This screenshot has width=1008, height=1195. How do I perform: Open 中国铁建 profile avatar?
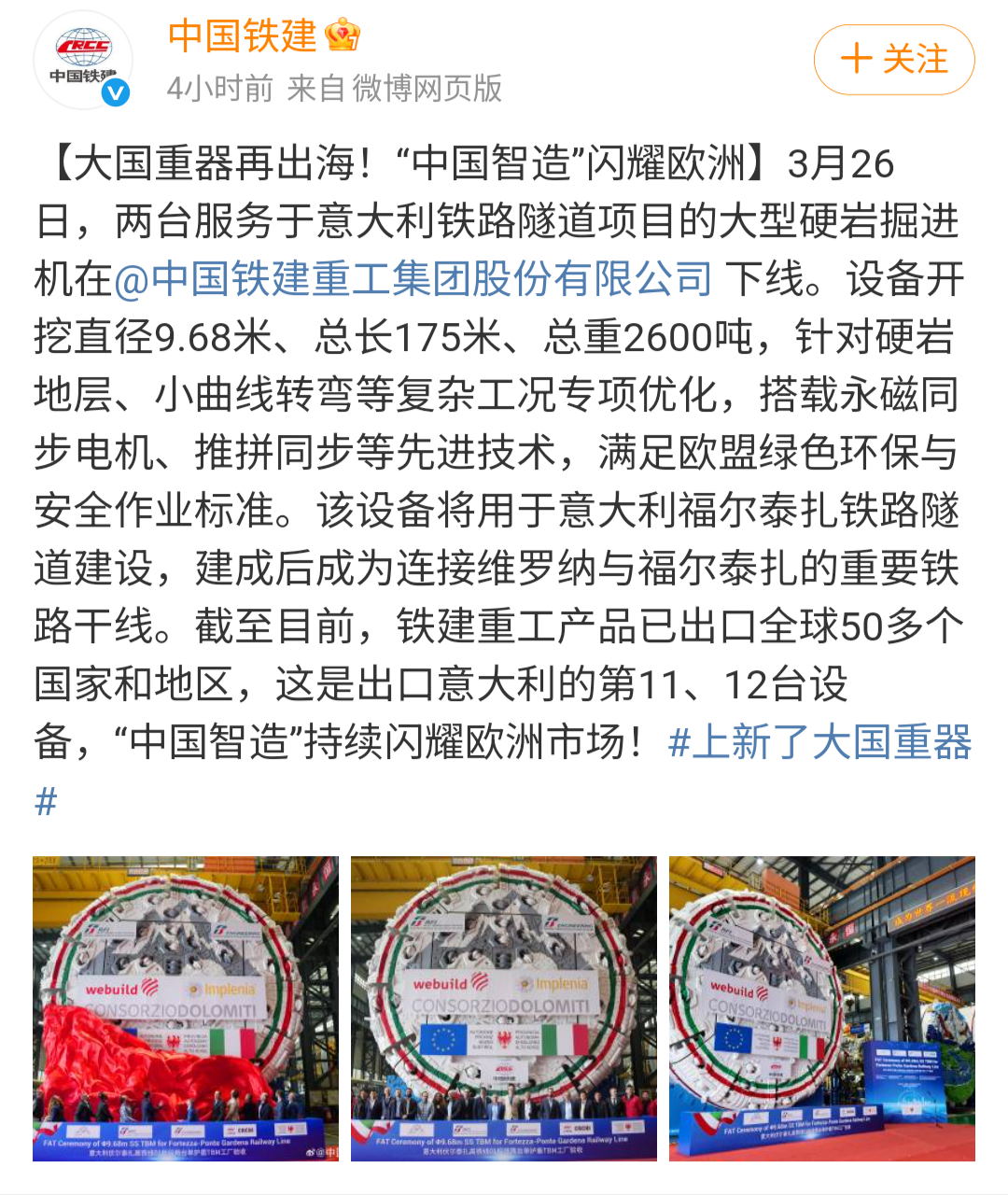click(83, 60)
